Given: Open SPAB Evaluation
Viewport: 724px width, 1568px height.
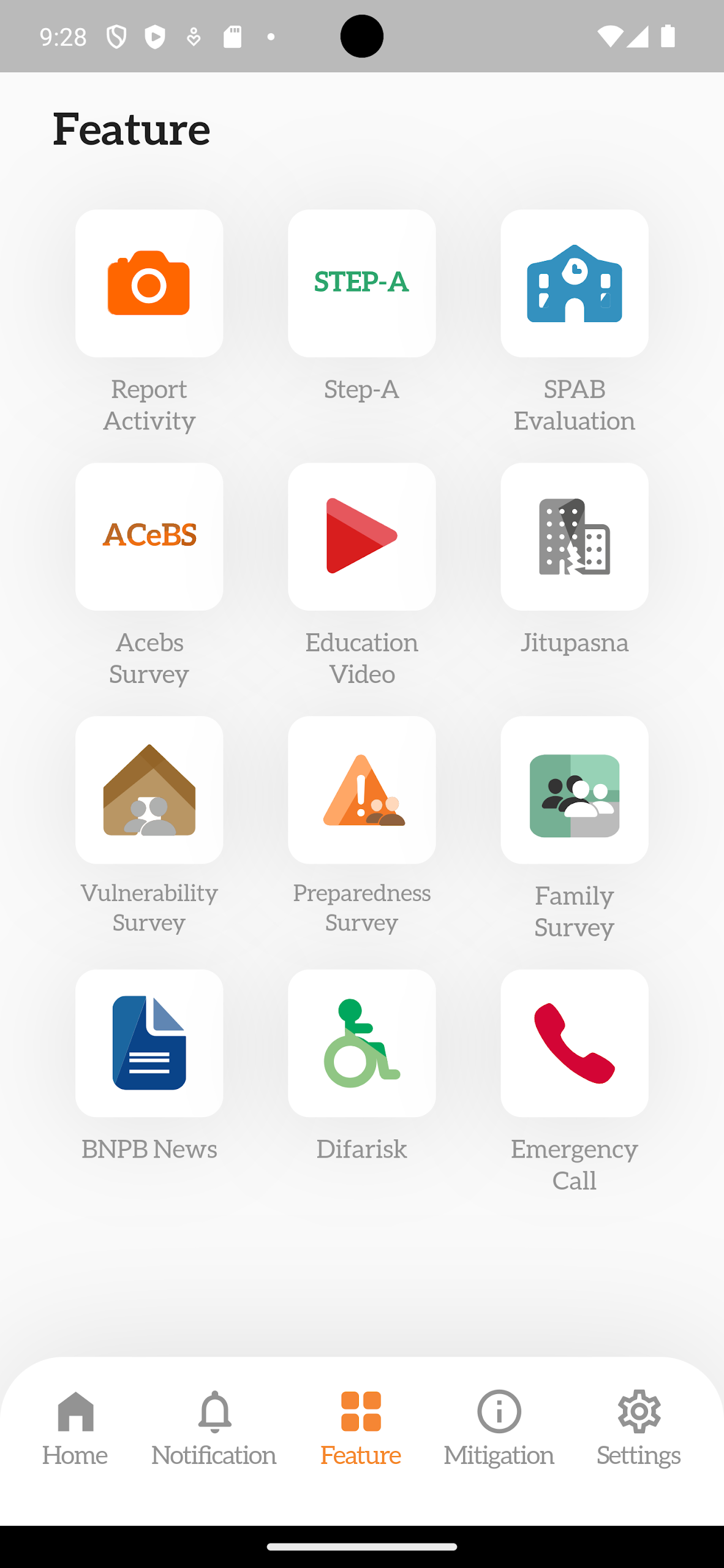Looking at the screenshot, I should click(x=573, y=283).
